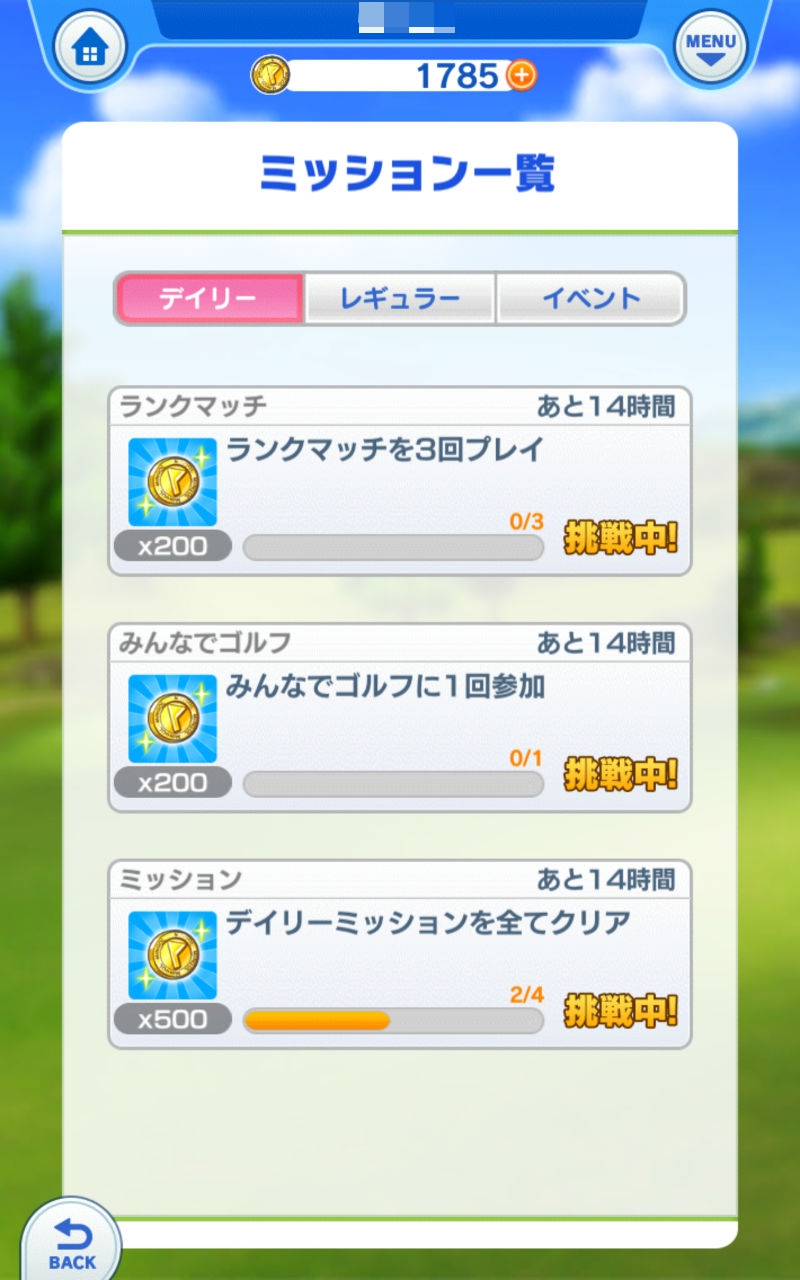Open the みんなでゴルフに1回参加 mission
Screen dimensions: 800x1280
(399, 718)
